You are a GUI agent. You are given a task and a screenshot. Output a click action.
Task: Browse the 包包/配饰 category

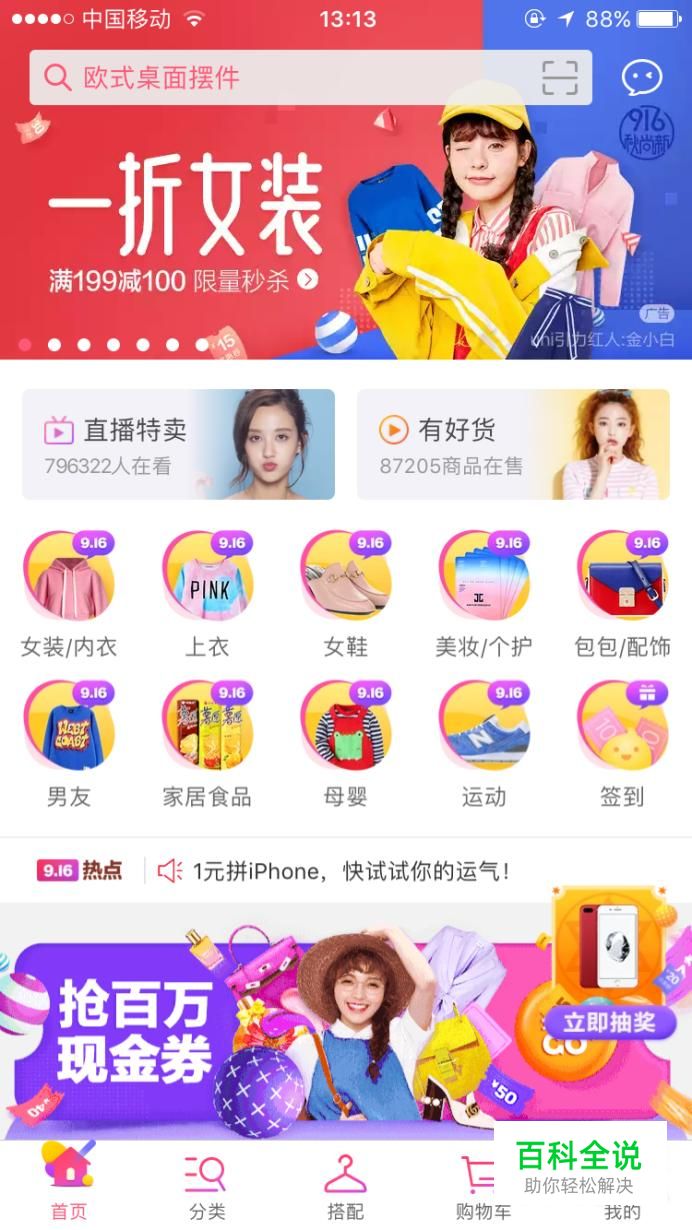point(622,593)
